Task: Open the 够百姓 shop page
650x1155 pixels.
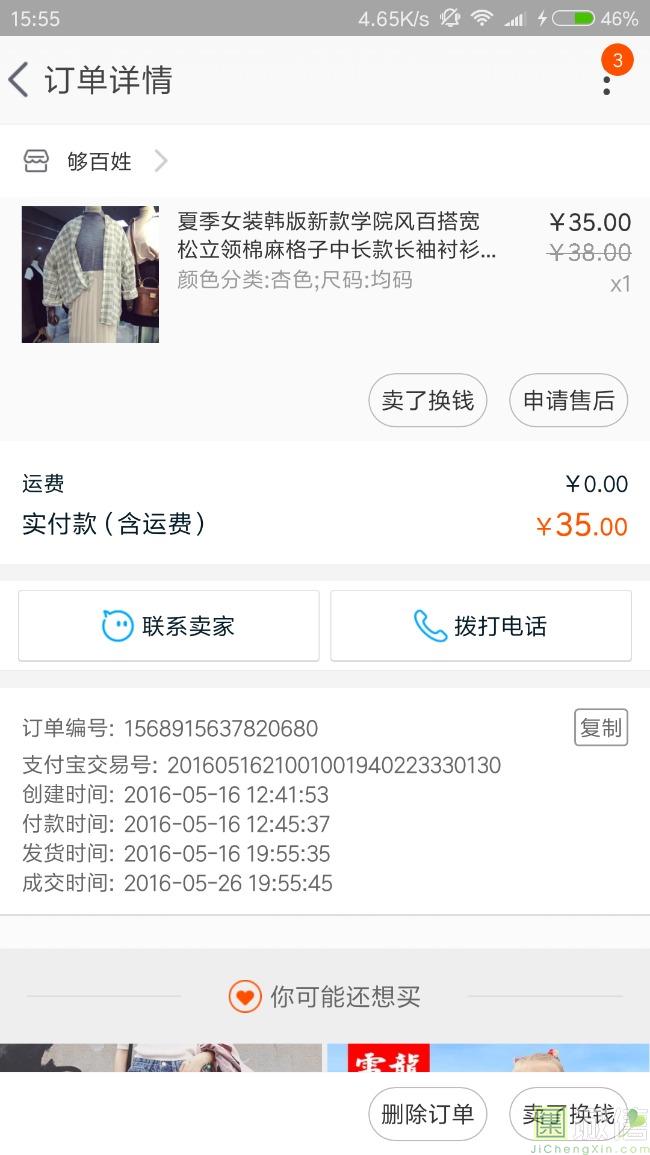Action: point(98,161)
